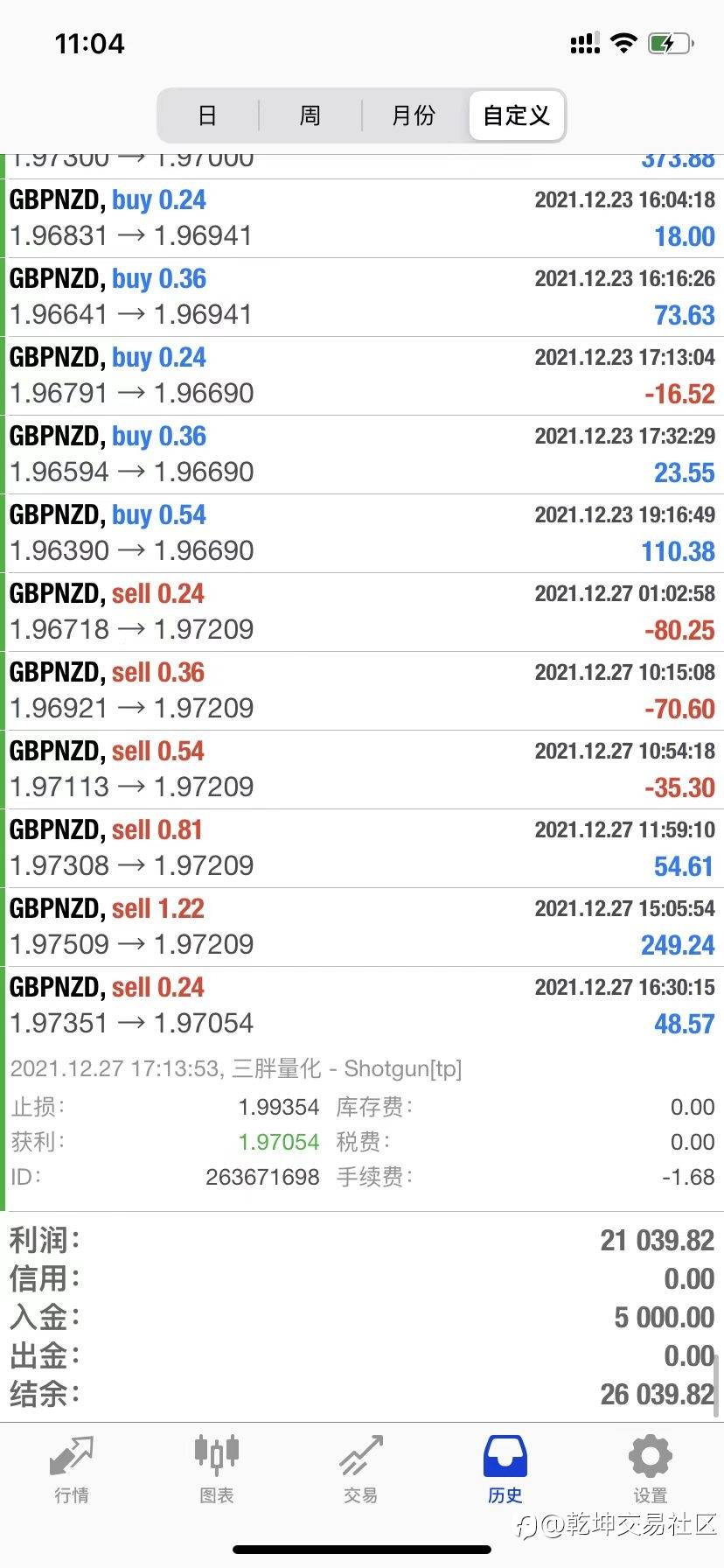Switch to the 日 (day) period filter
Image resolution: width=724 pixels, height=1568 pixels.
coord(207,115)
